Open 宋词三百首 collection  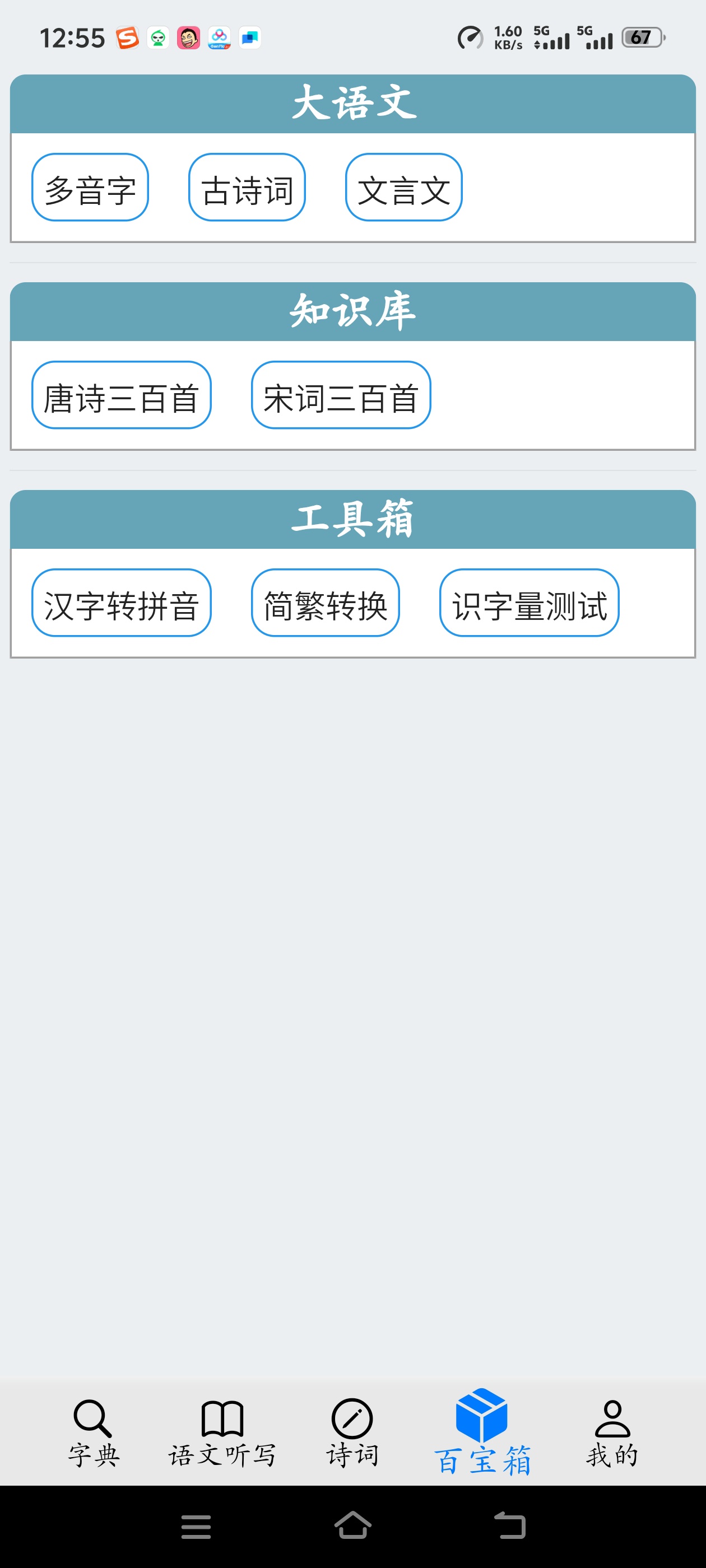(x=341, y=395)
